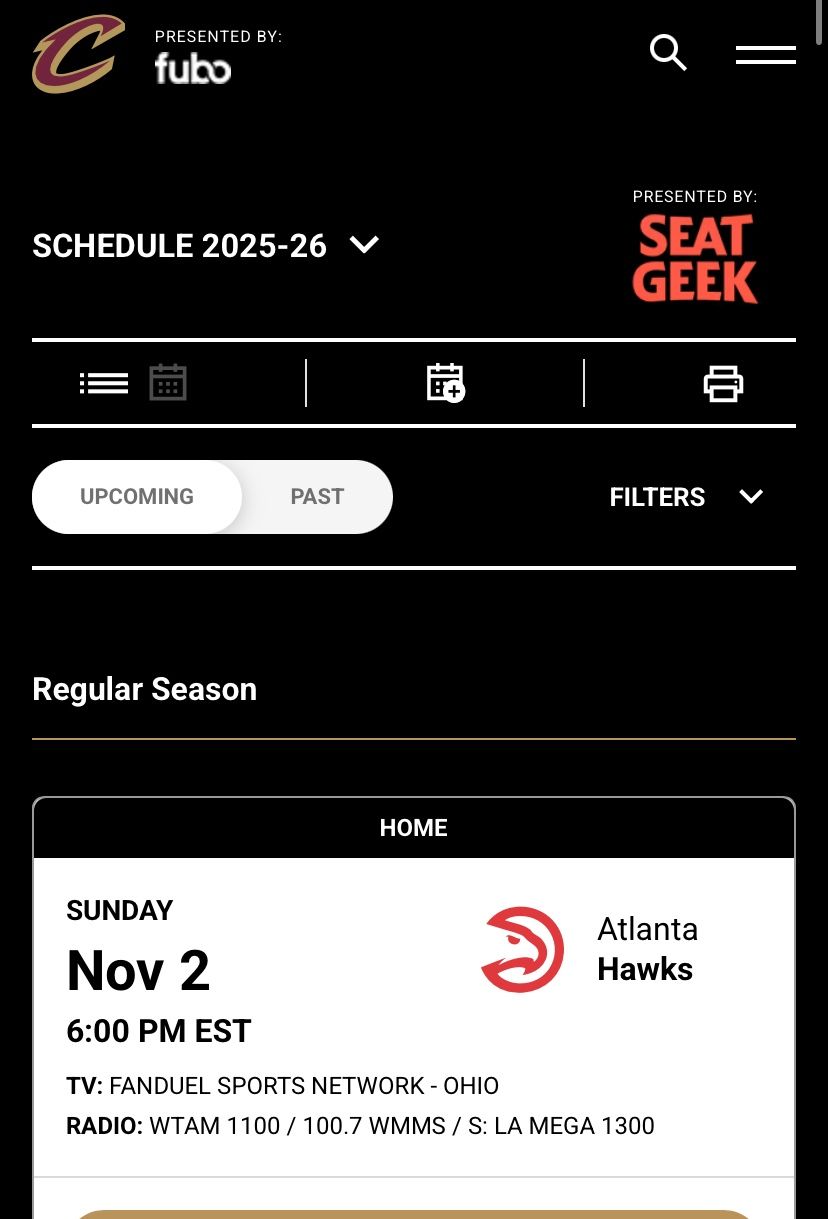Open the FILTERS dropdown
828x1219 pixels.
click(686, 496)
